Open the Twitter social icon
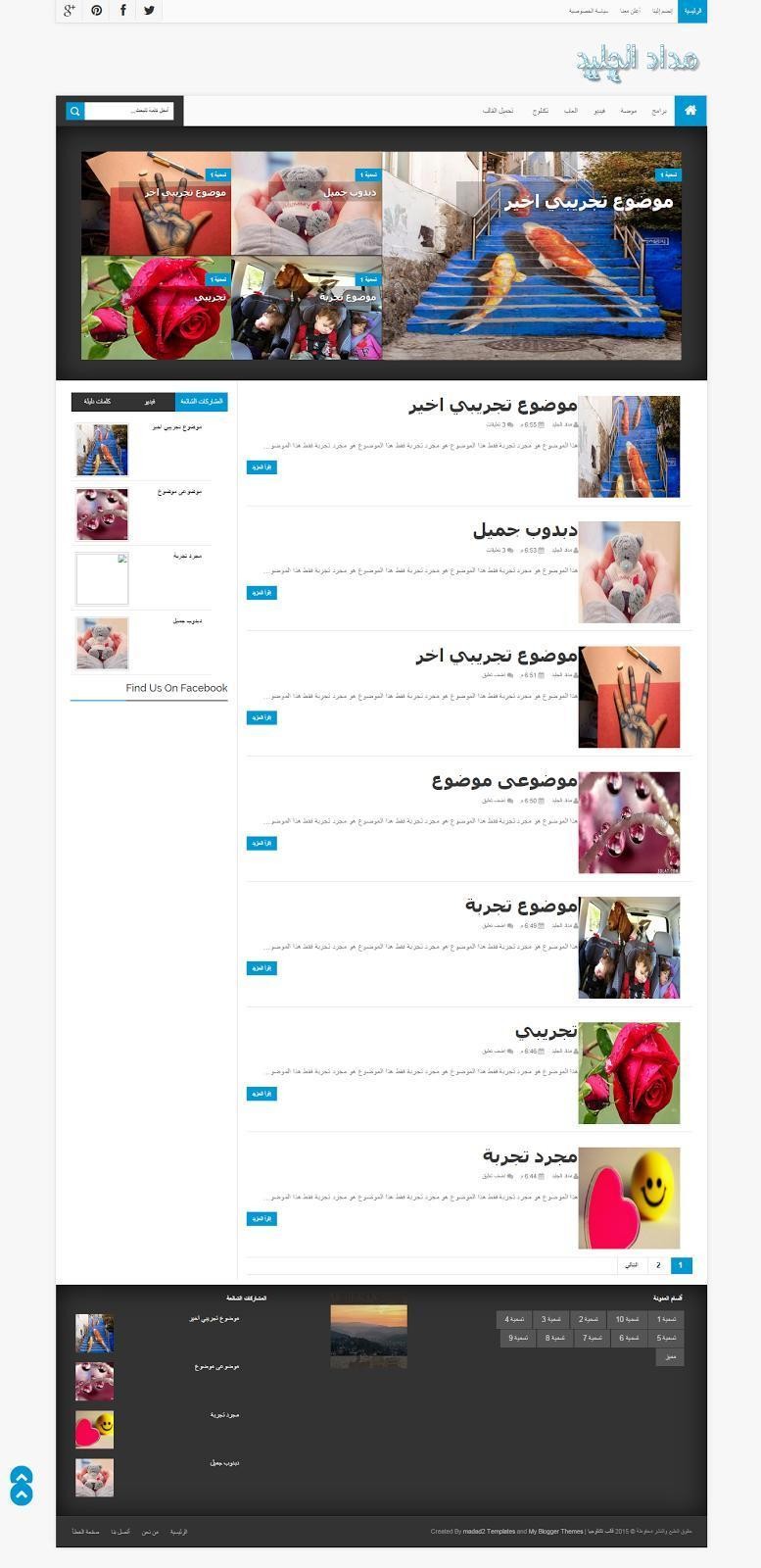Screen dimensions: 761x1568 click(x=149, y=11)
